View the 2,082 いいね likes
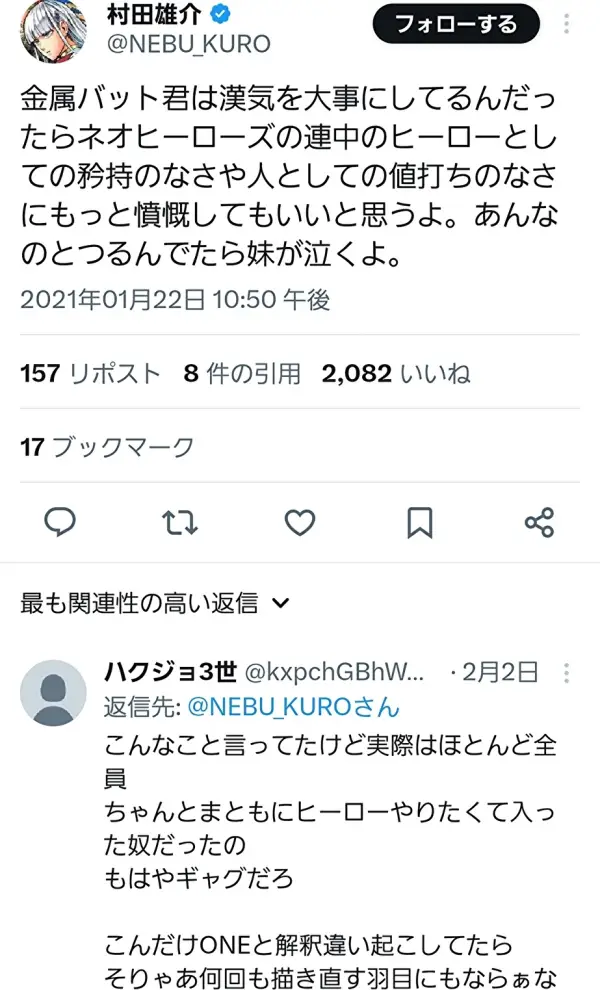The height and width of the screenshot is (990, 600). [x=396, y=373]
